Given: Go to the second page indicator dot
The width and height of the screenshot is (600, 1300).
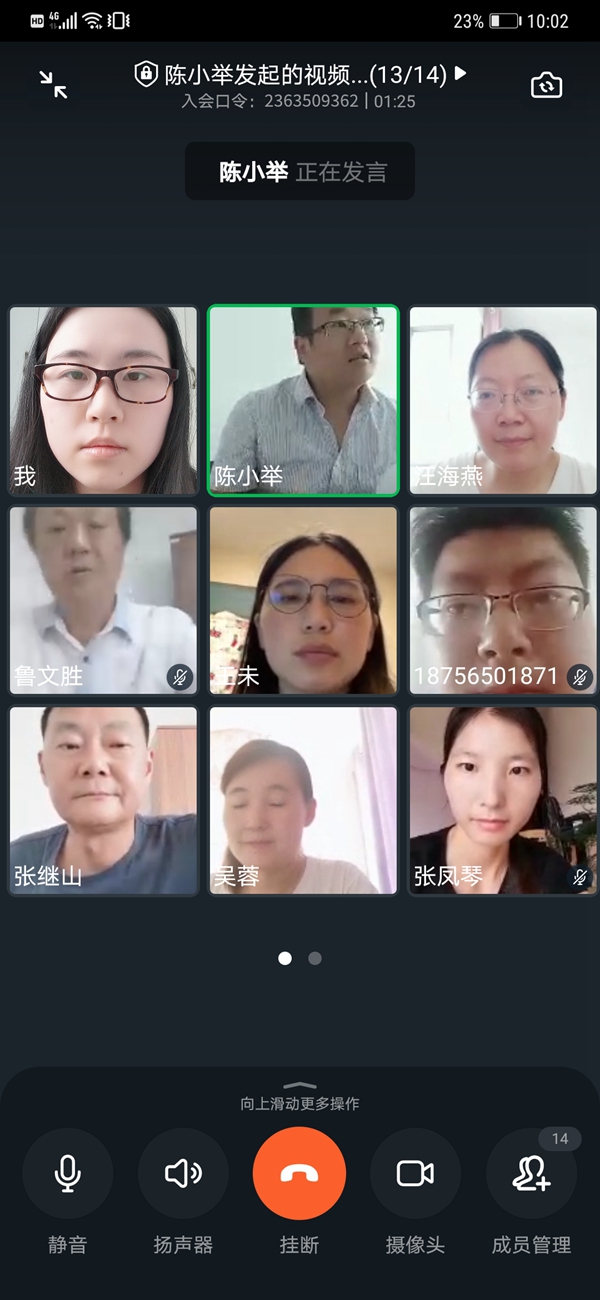Looking at the screenshot, I should pyautogui.click(x=315, y=958).
